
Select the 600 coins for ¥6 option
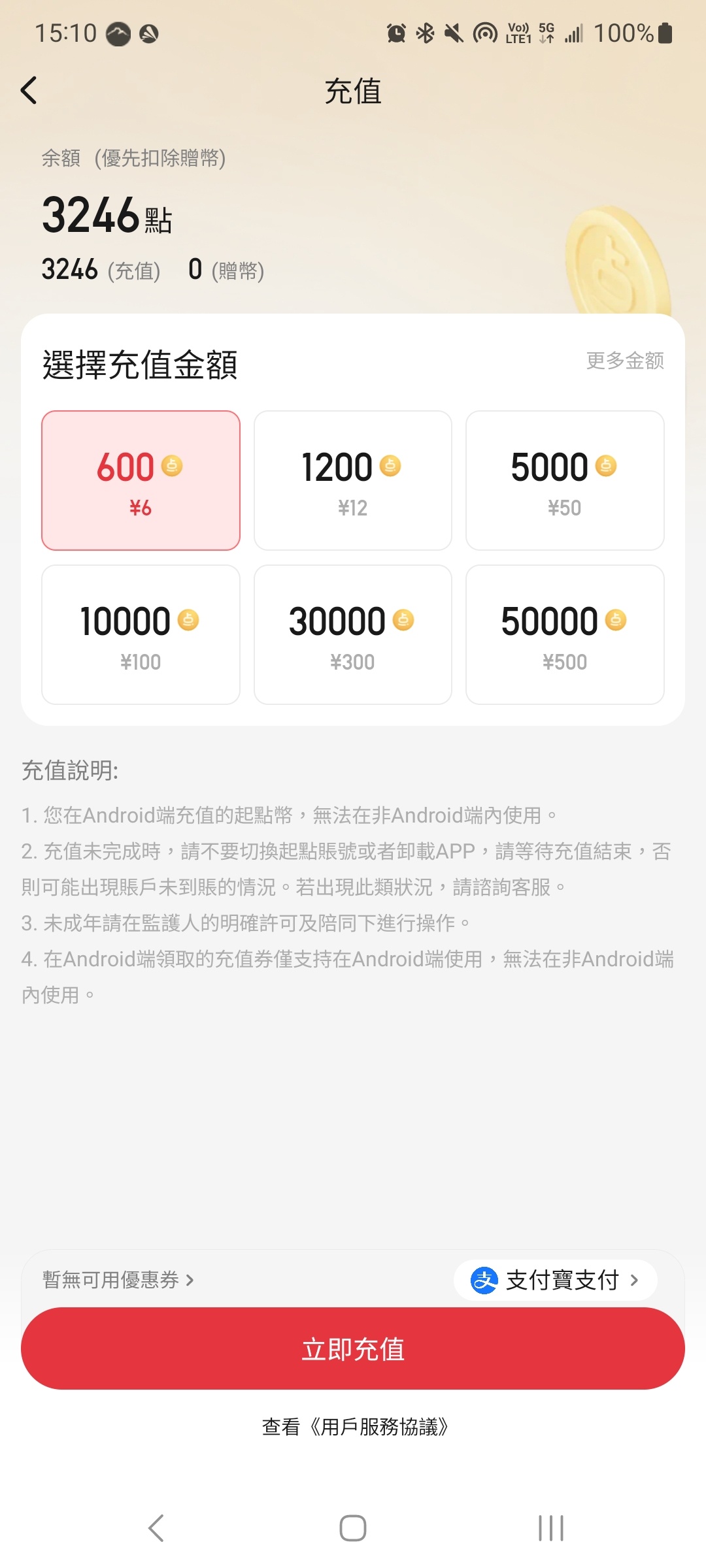click(141, 481)
